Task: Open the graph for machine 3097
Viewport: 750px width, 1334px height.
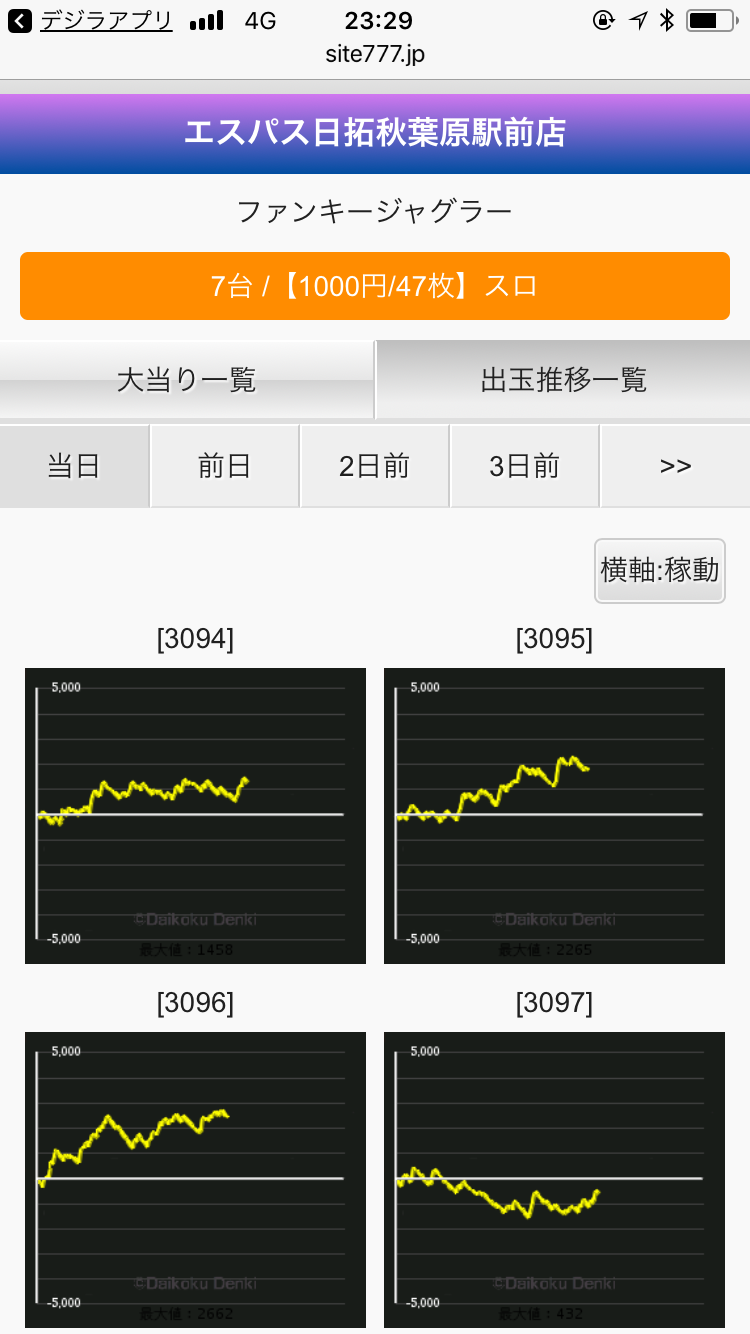Action: coord(554,1180)
